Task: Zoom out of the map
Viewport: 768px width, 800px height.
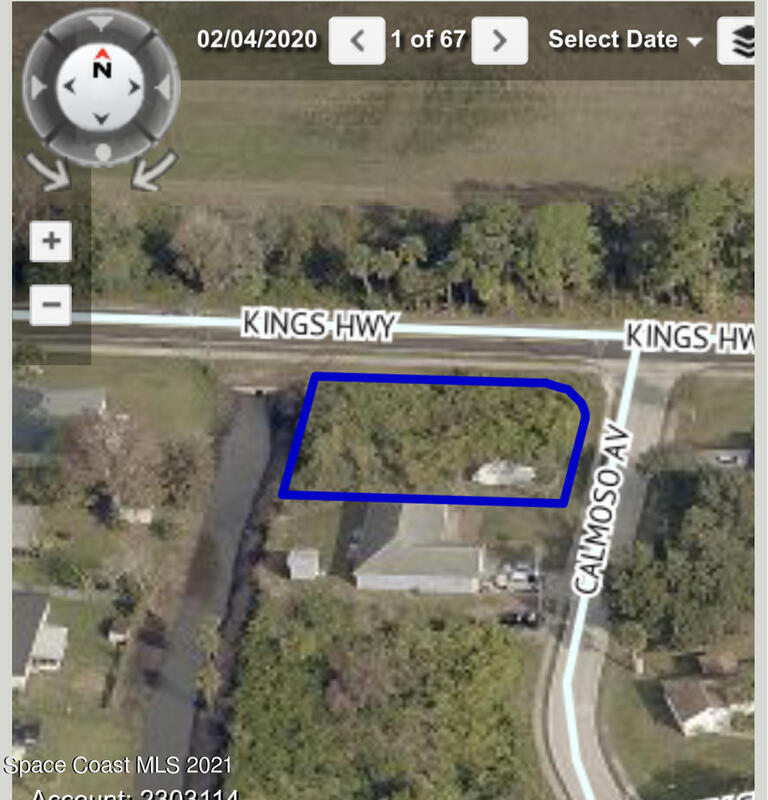Action: (x=51, y=304)
